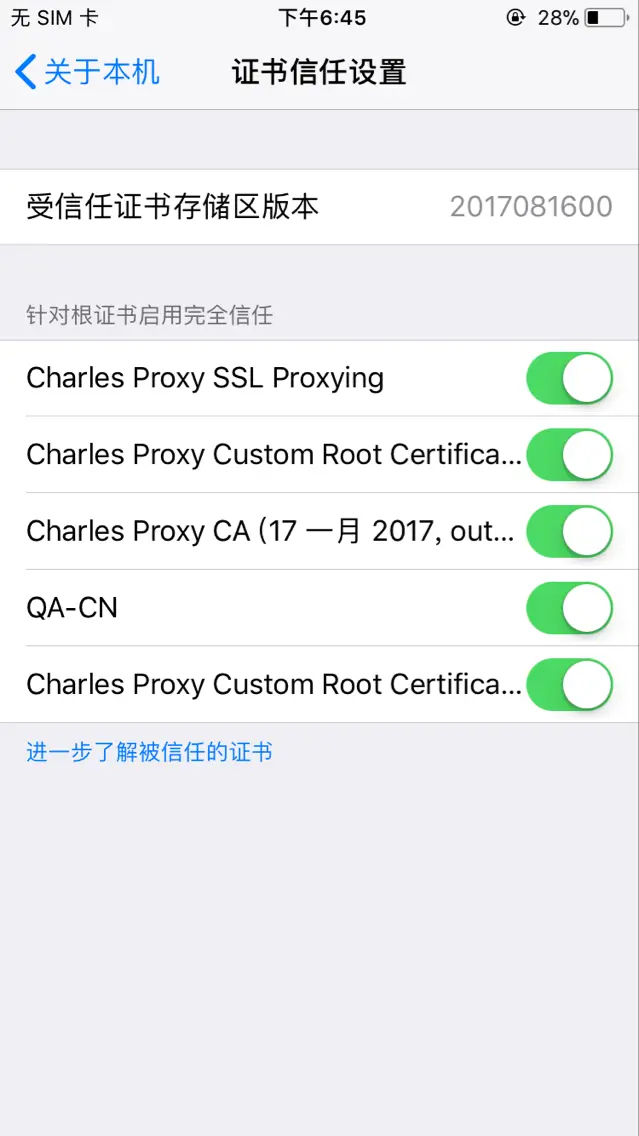The image size is (639, 1136).
Task: Disable trust for Charles Proxy SSL Proxying
Action: pos(569,378)
